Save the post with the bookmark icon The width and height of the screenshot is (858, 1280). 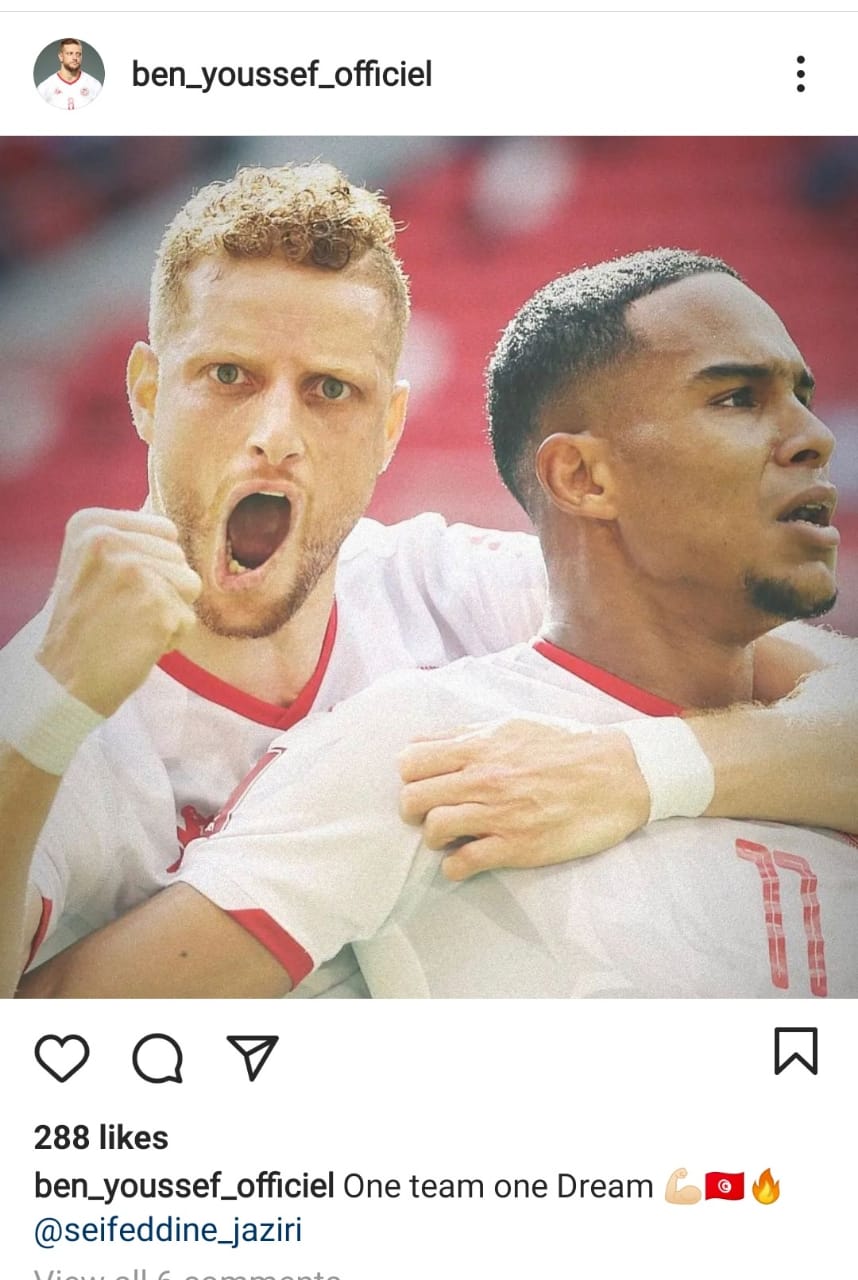(796, 1051)
